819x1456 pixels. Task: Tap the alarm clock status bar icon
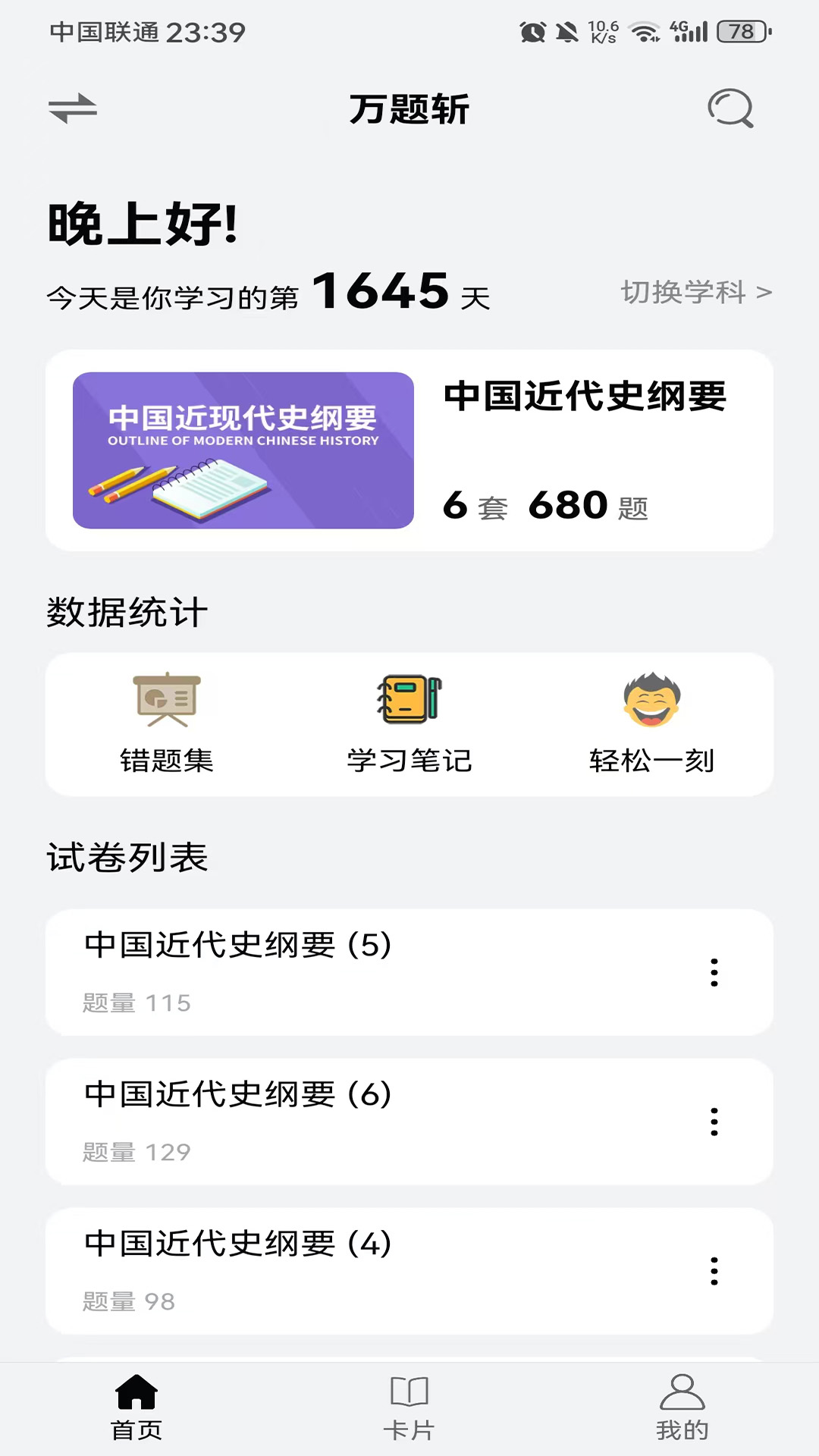pos(533,32)
